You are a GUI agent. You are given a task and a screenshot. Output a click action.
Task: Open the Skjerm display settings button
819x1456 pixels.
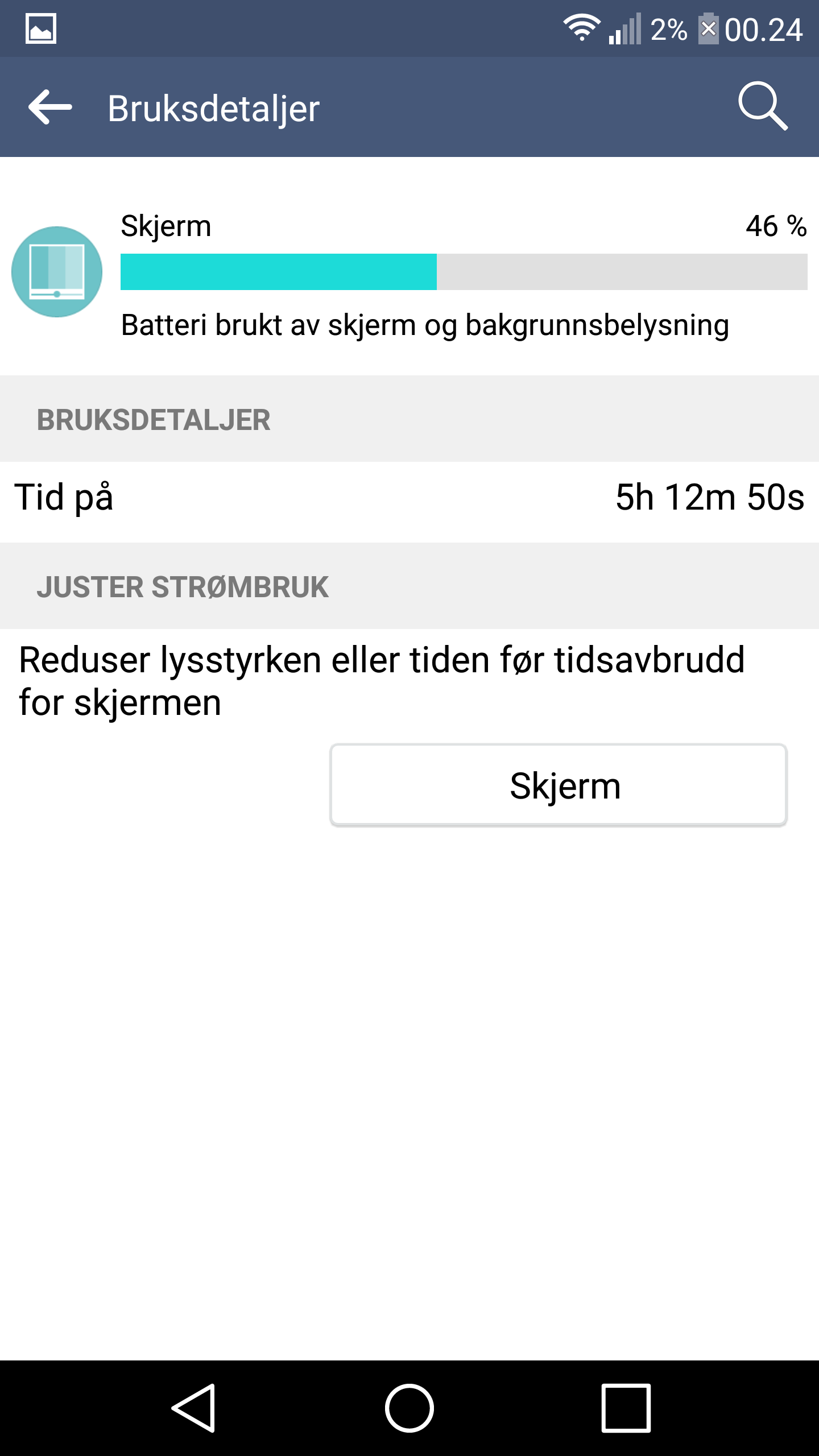[559, 785]
